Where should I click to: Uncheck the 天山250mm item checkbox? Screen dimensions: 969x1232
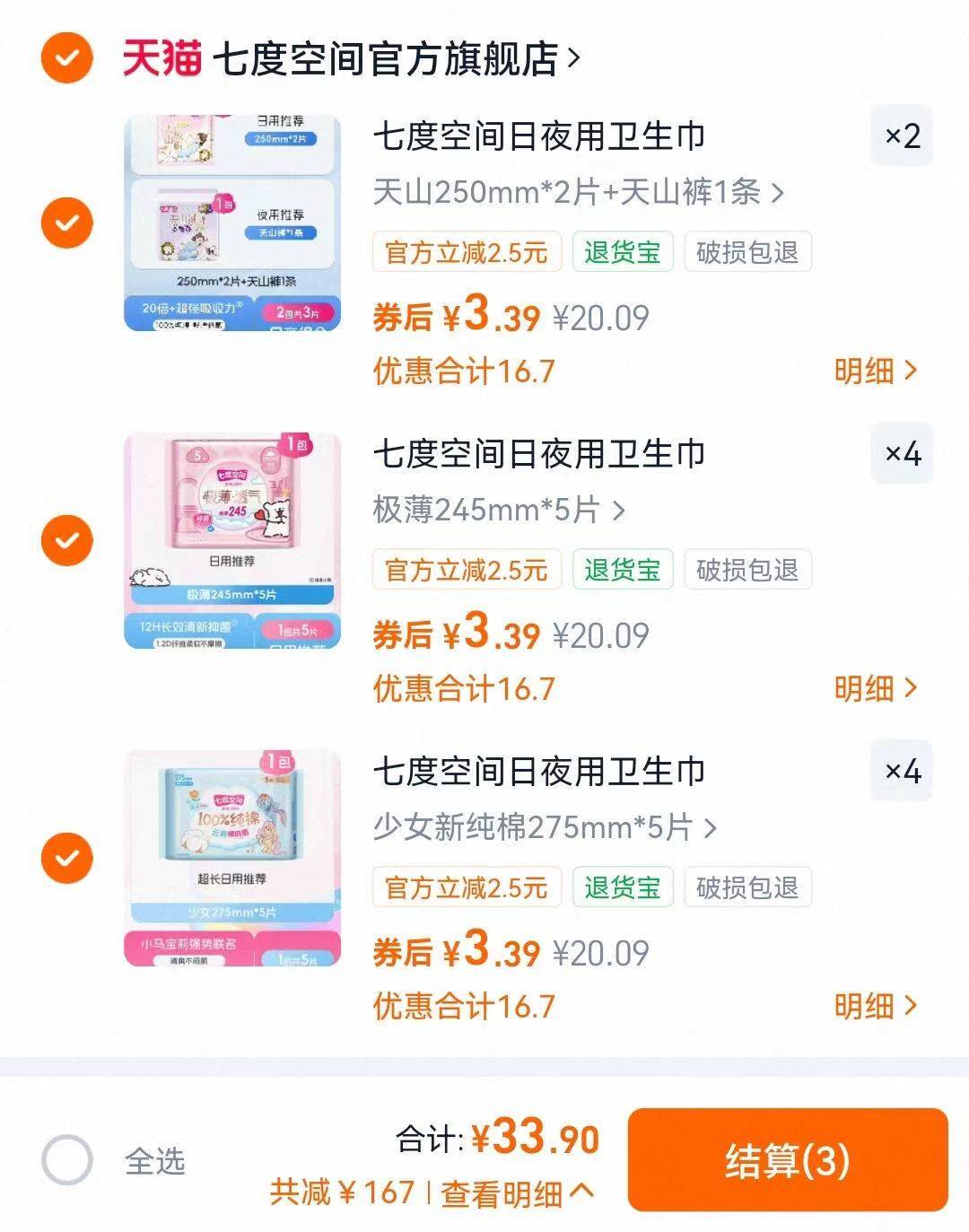(66, 222)
